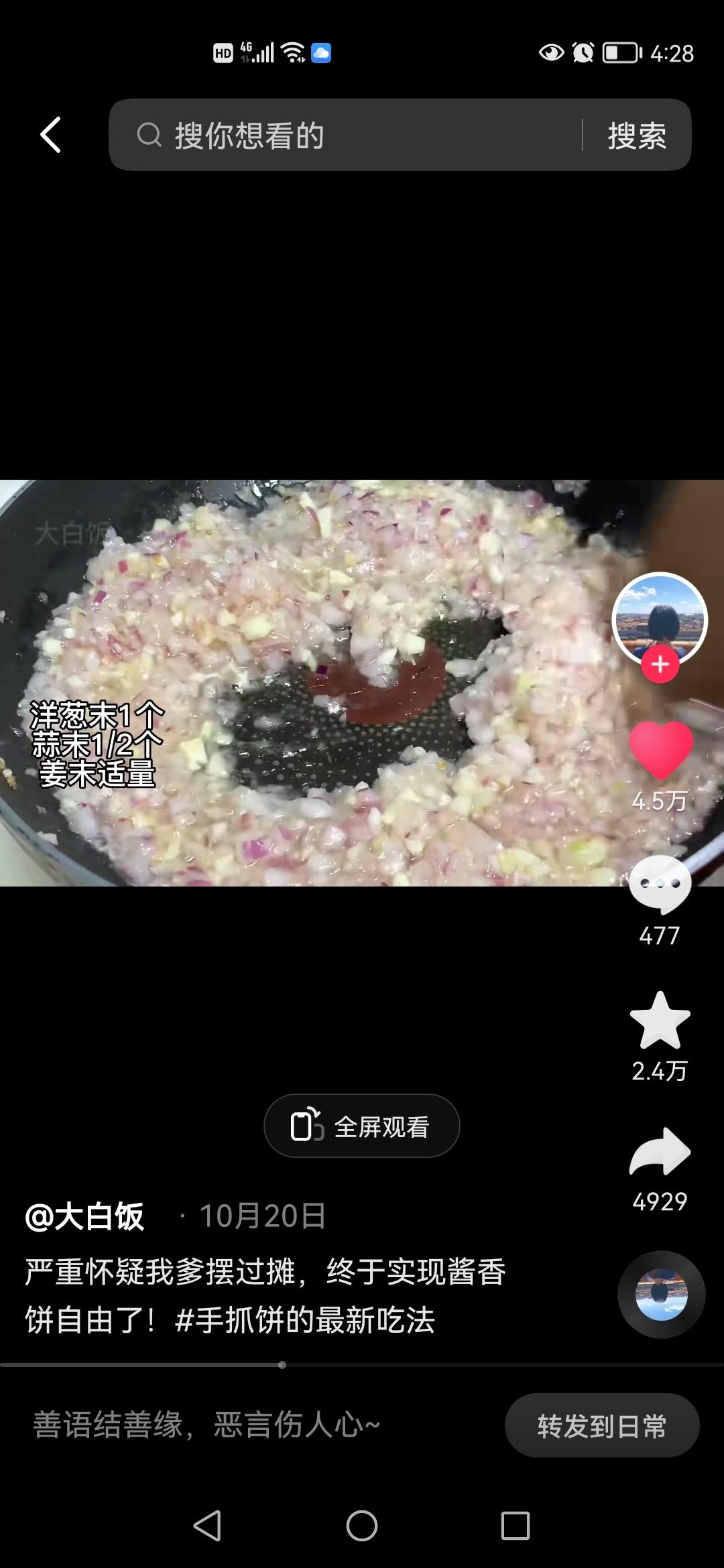Tap the system home button

(362, 1526)
